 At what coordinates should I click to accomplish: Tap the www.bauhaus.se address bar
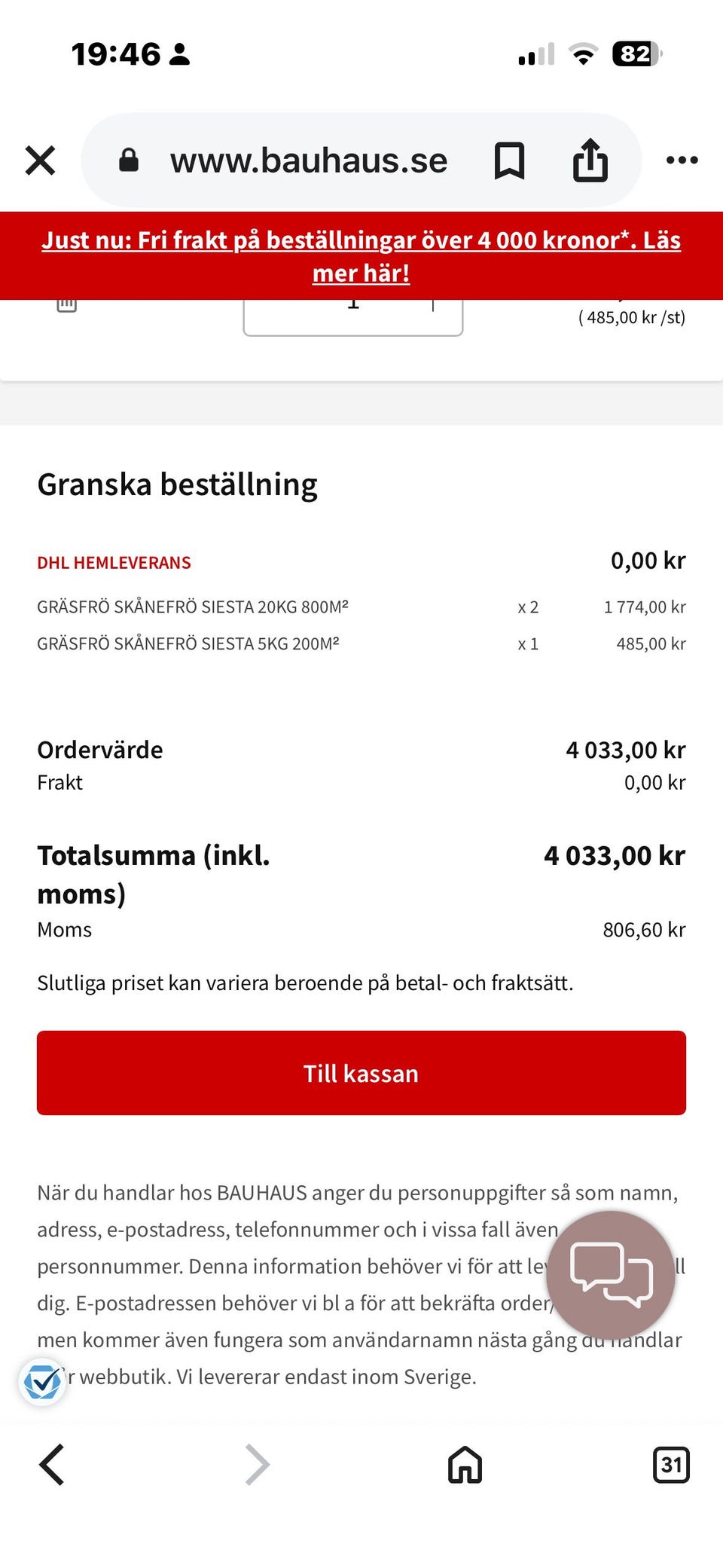click(307, 160)
